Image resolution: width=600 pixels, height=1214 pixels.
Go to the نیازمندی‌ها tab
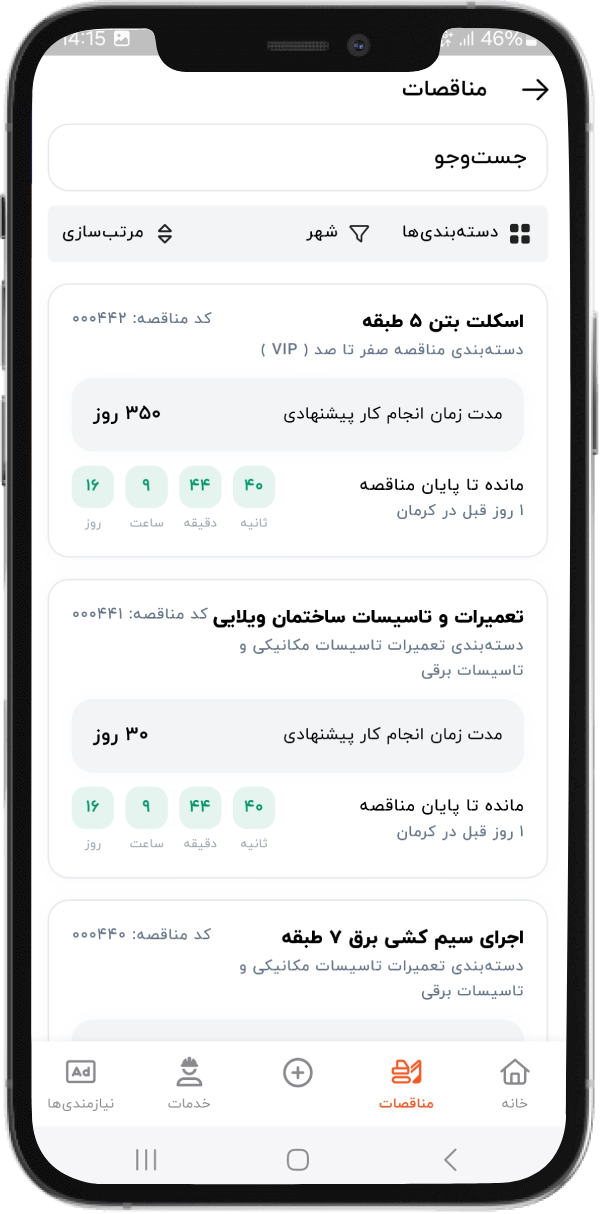pos(81,1083)
